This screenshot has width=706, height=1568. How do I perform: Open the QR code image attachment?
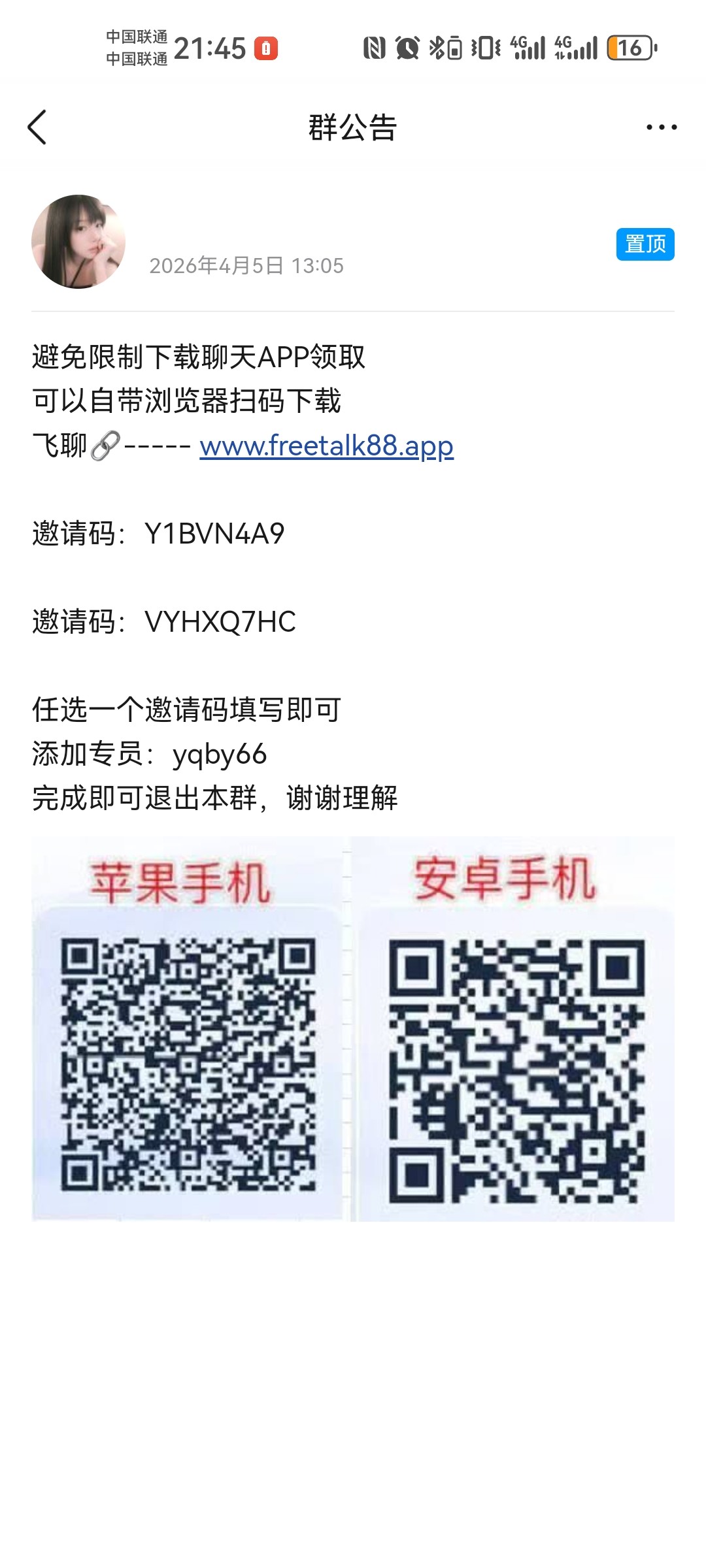click(x=353, y=1029)
